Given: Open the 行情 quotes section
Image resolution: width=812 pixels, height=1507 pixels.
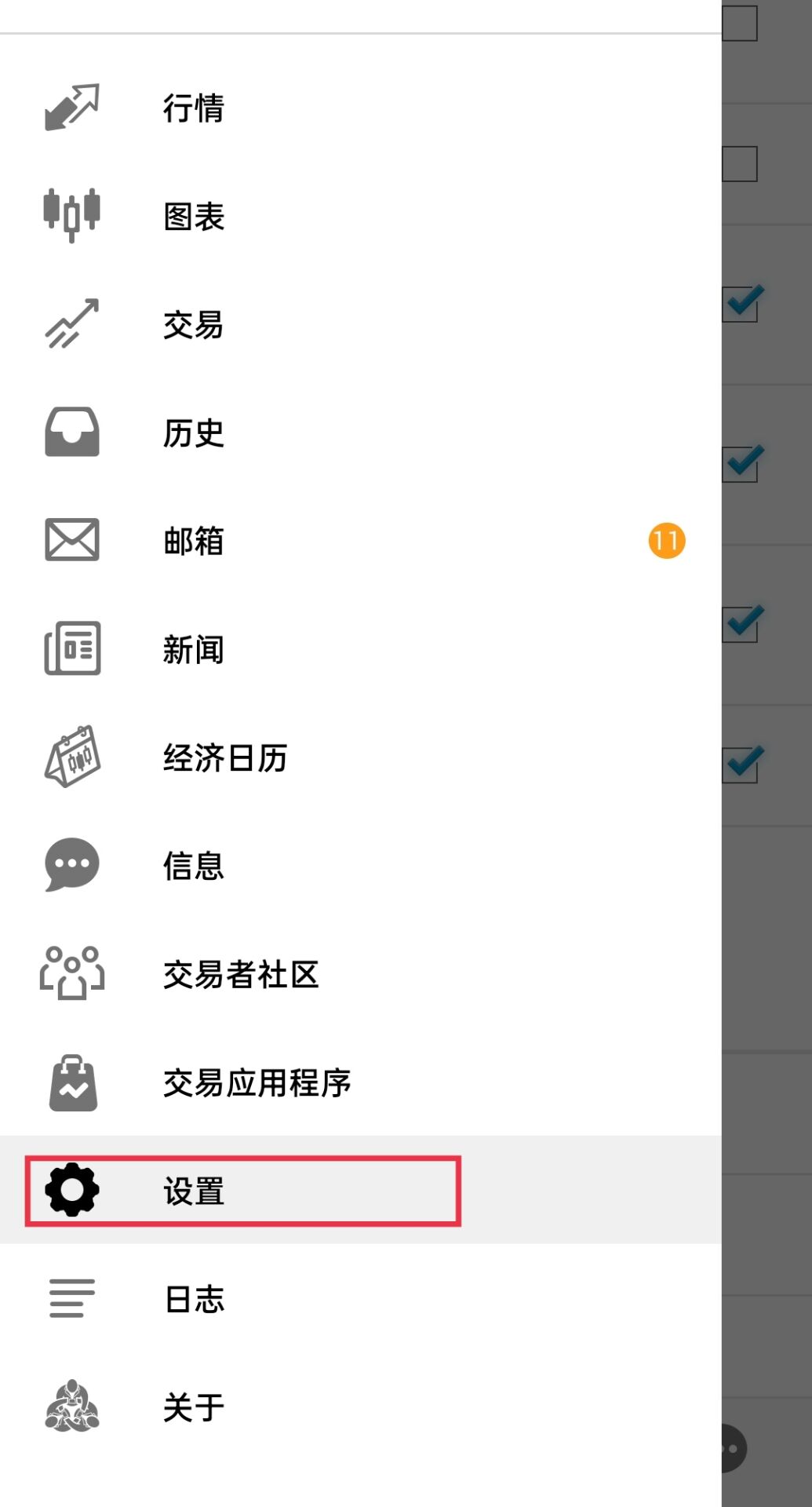Looking at the screenshot, I should point(194,108).
